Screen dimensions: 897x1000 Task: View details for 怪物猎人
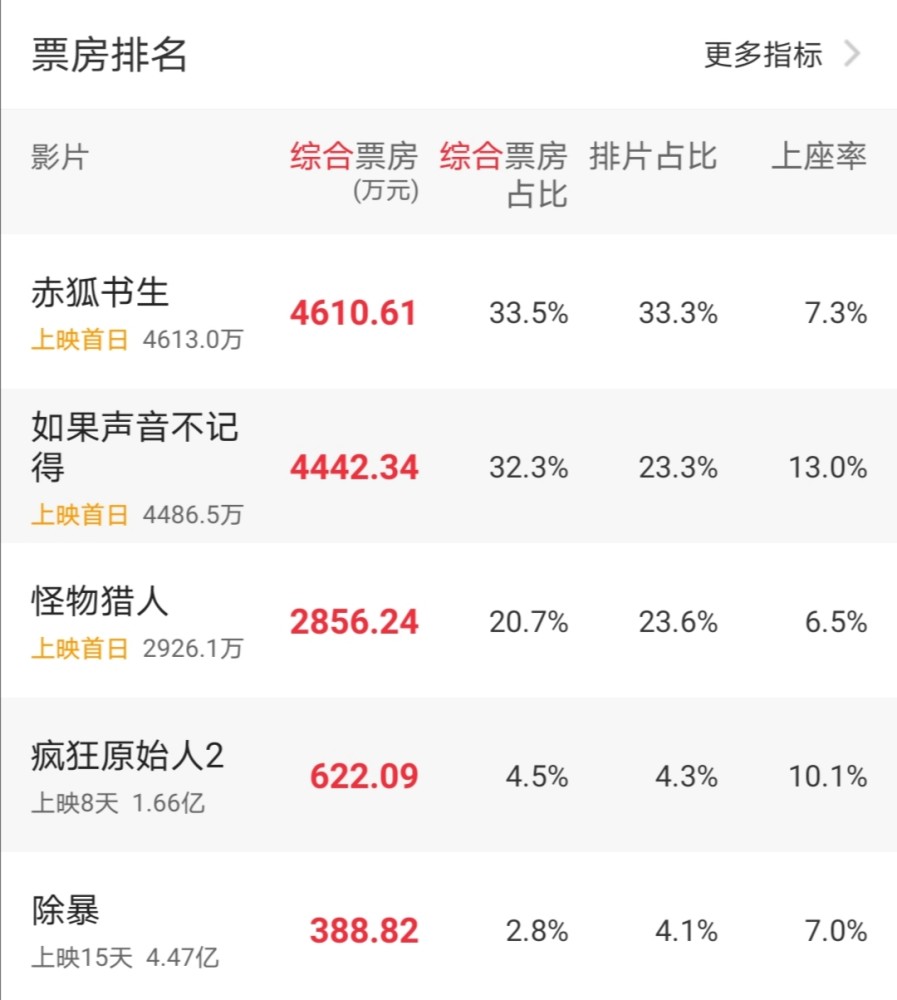tap(100, 602)
